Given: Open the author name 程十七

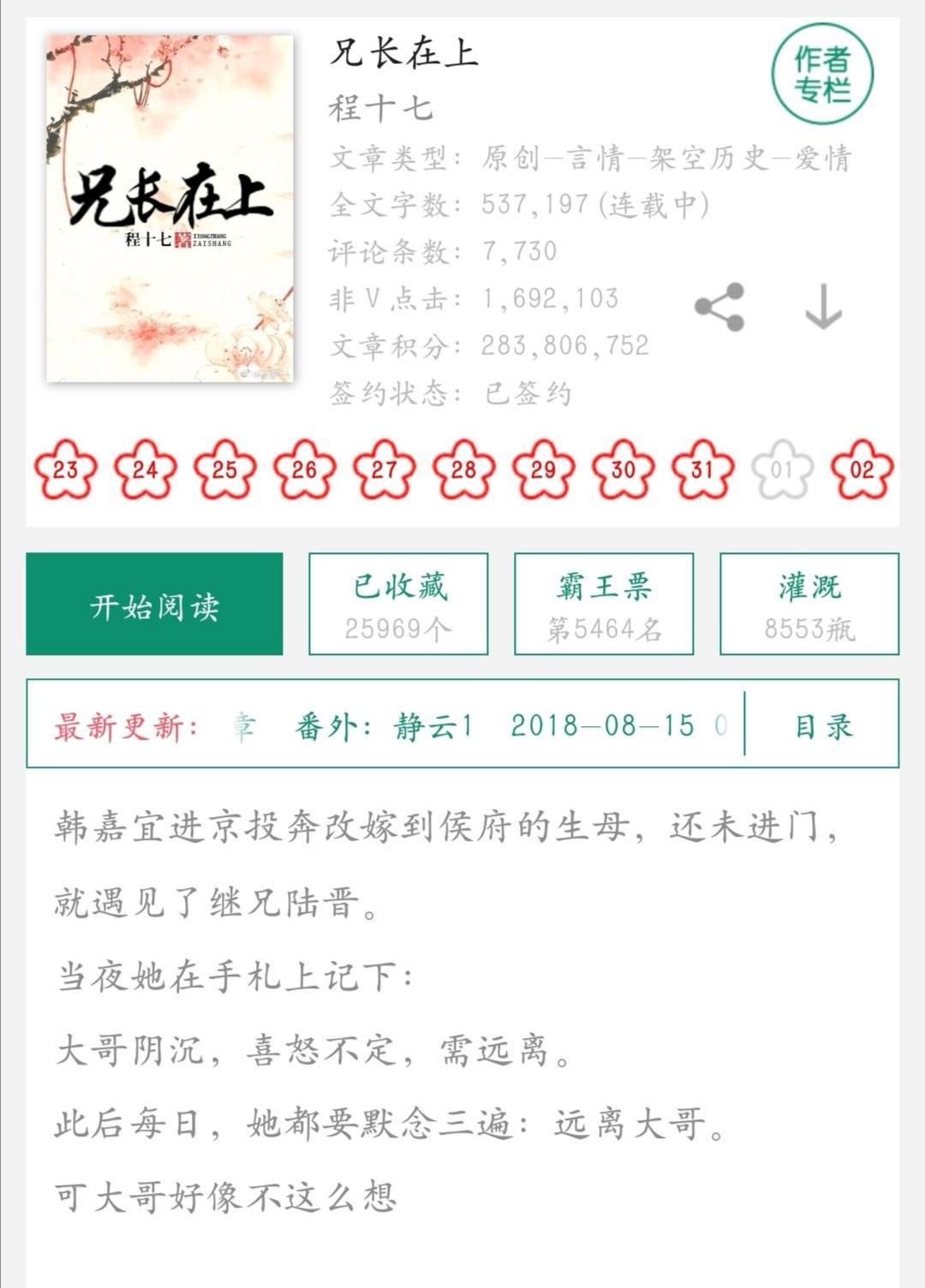Looking at the screenshot, I should pyautogui.click(x=381, y=109).
